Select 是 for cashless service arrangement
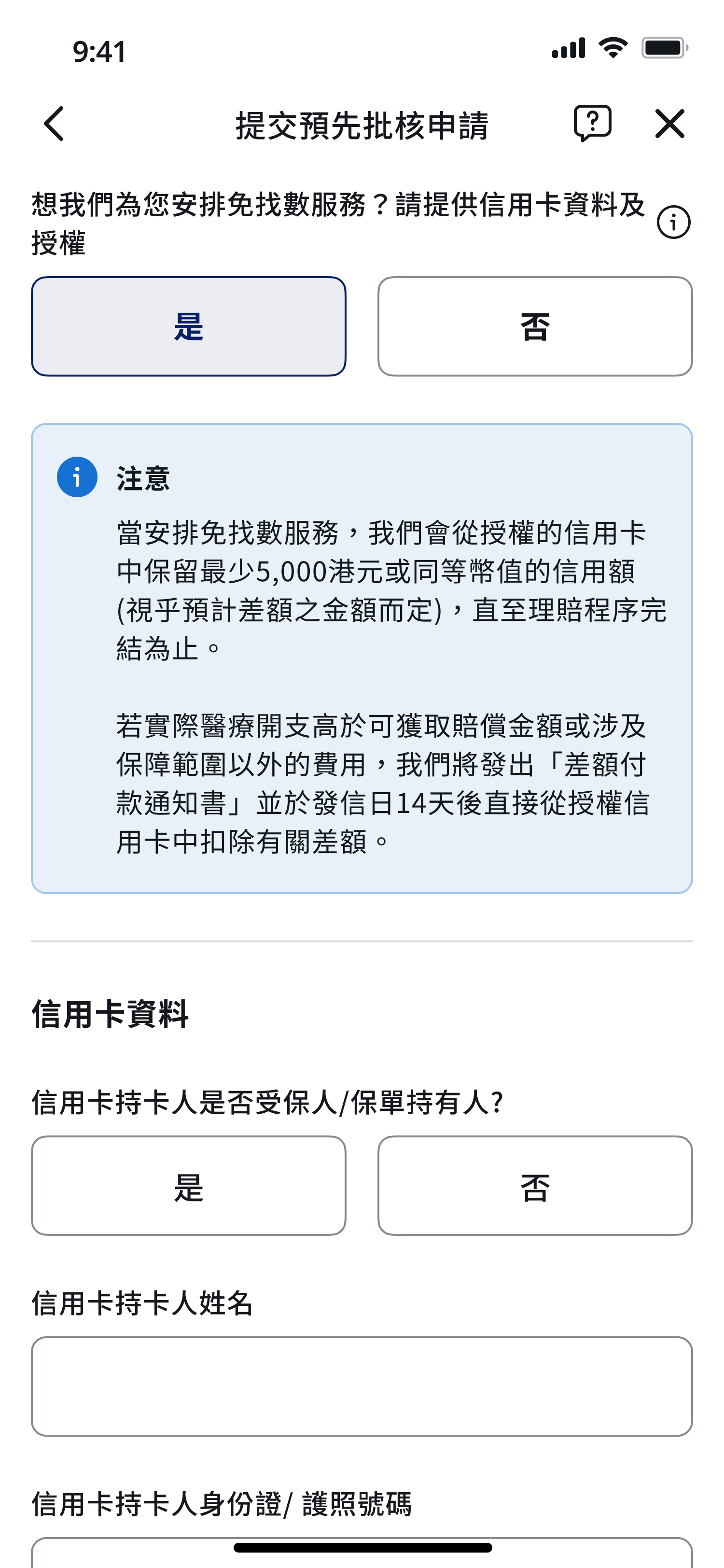 pyautogui.click(x=189, y=326)
